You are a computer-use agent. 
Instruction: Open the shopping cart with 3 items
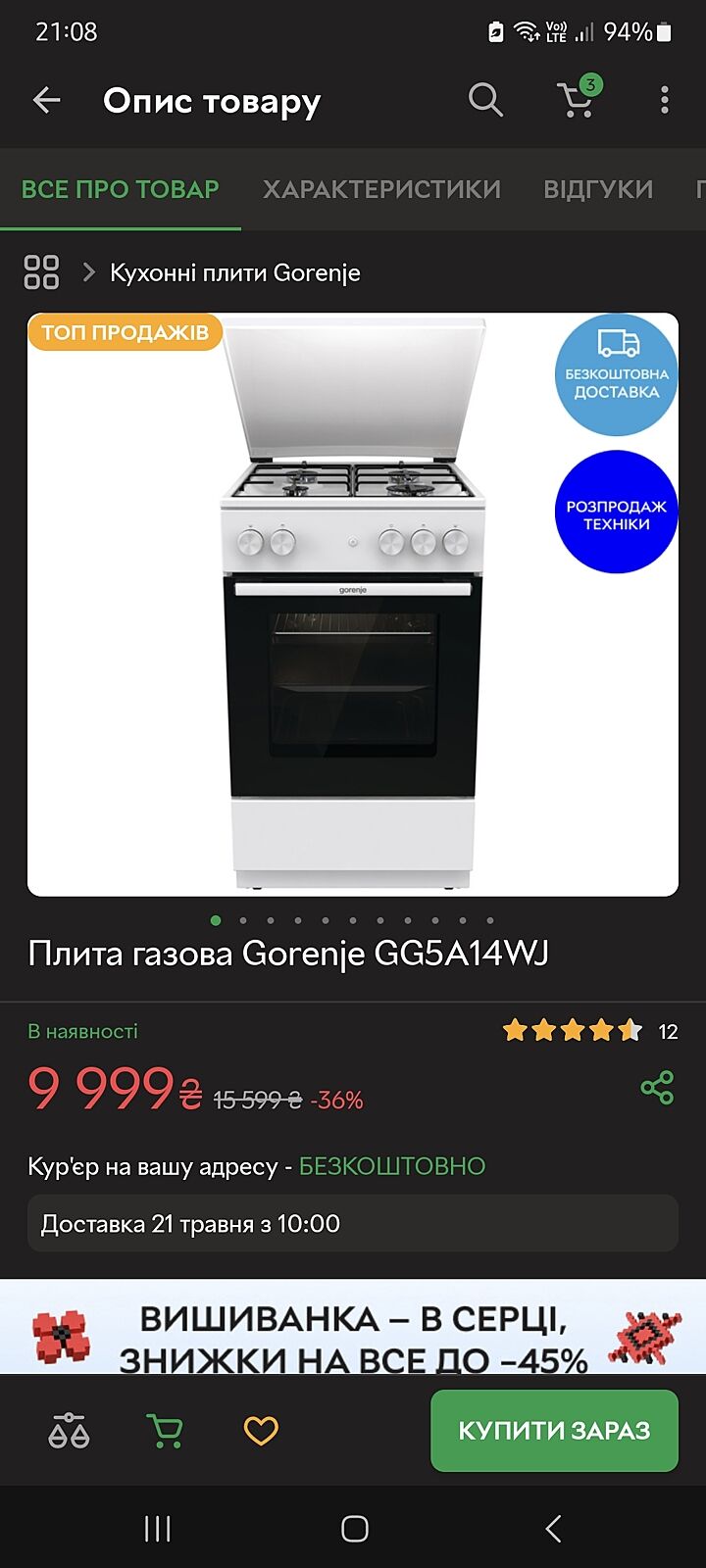pyautogui.click(x=578, y=99)
